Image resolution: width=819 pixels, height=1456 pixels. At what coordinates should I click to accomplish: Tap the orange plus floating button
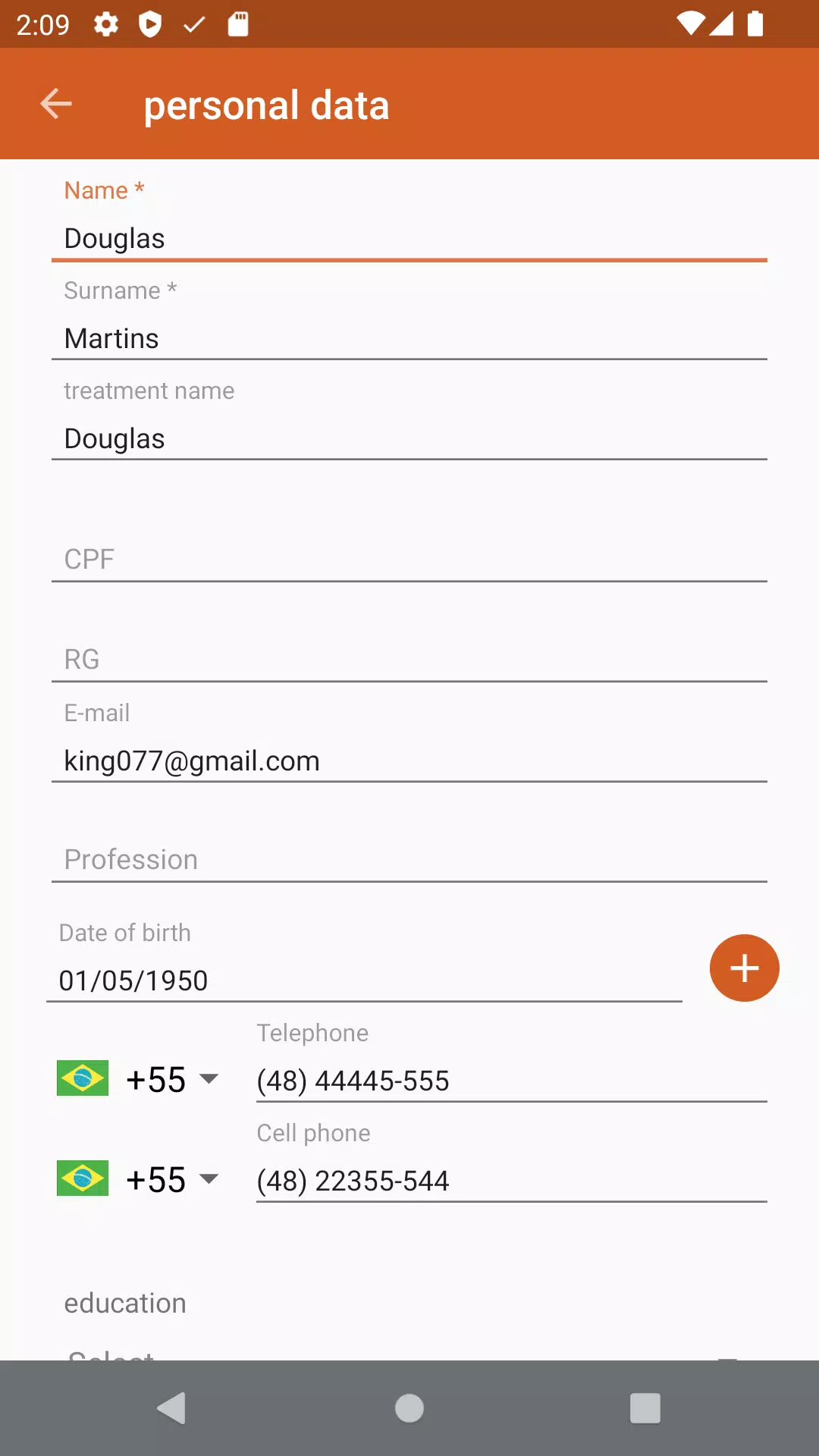click(745, 968)
